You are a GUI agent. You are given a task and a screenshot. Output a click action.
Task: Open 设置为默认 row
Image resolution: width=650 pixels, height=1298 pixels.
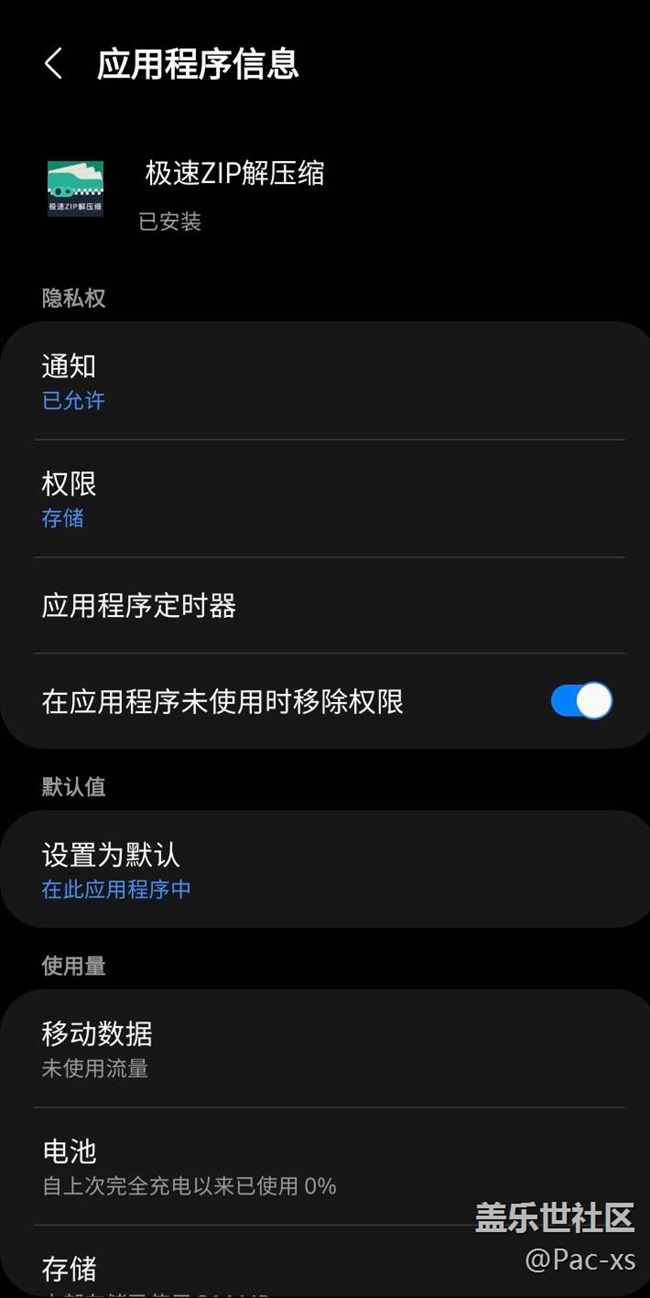click(x=325, y=870)
